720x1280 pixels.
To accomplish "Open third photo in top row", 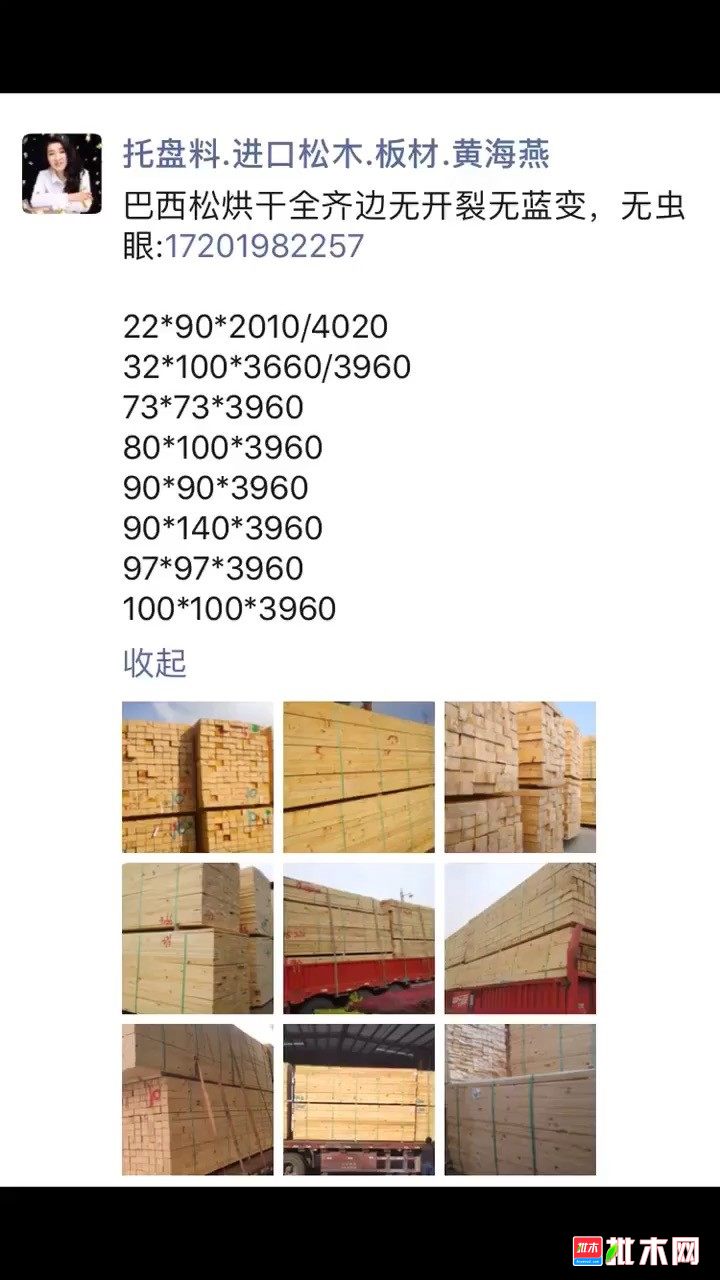I will [520, 777].
